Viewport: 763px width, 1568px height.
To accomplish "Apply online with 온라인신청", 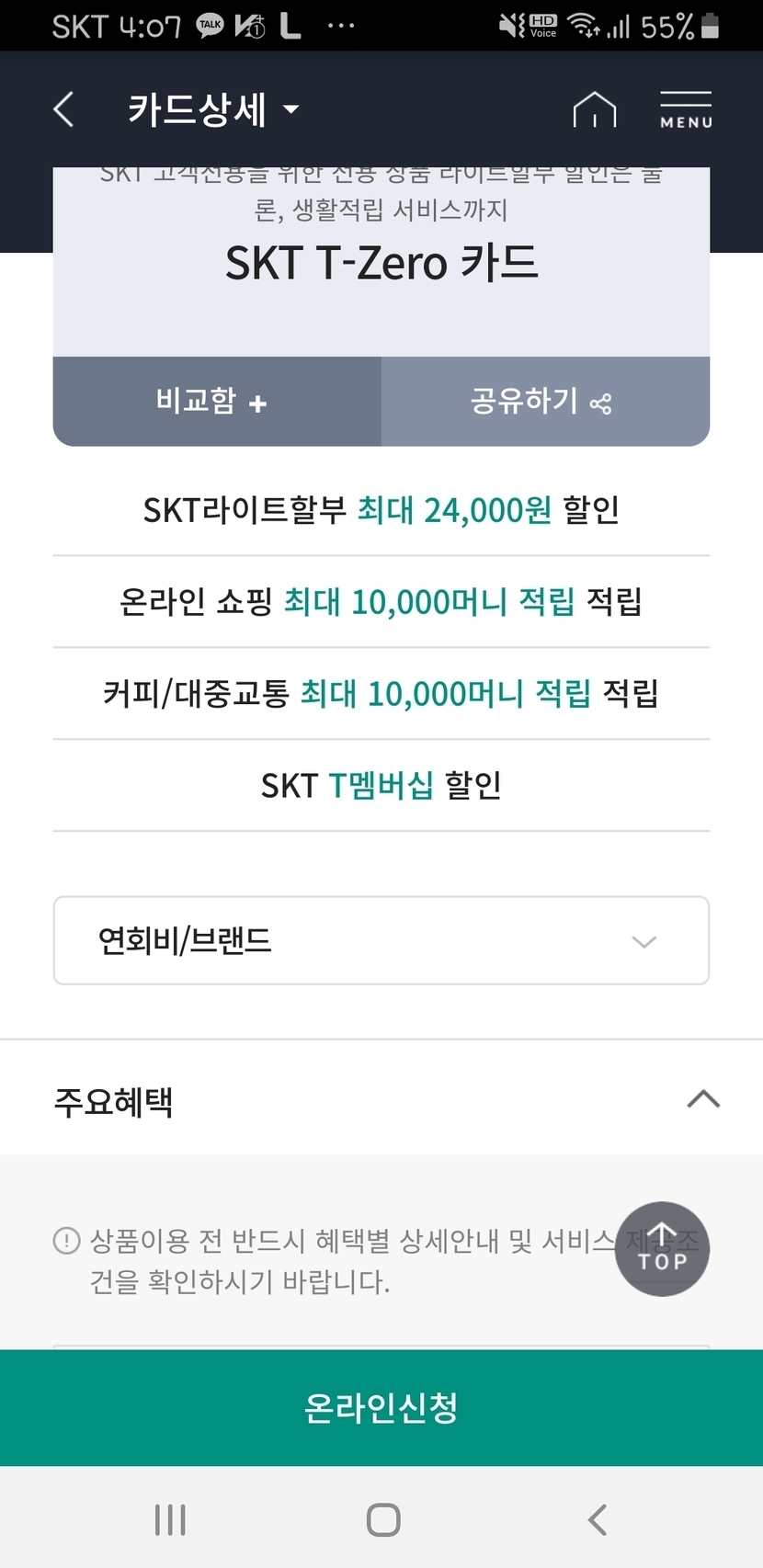I will [381, 1407].
